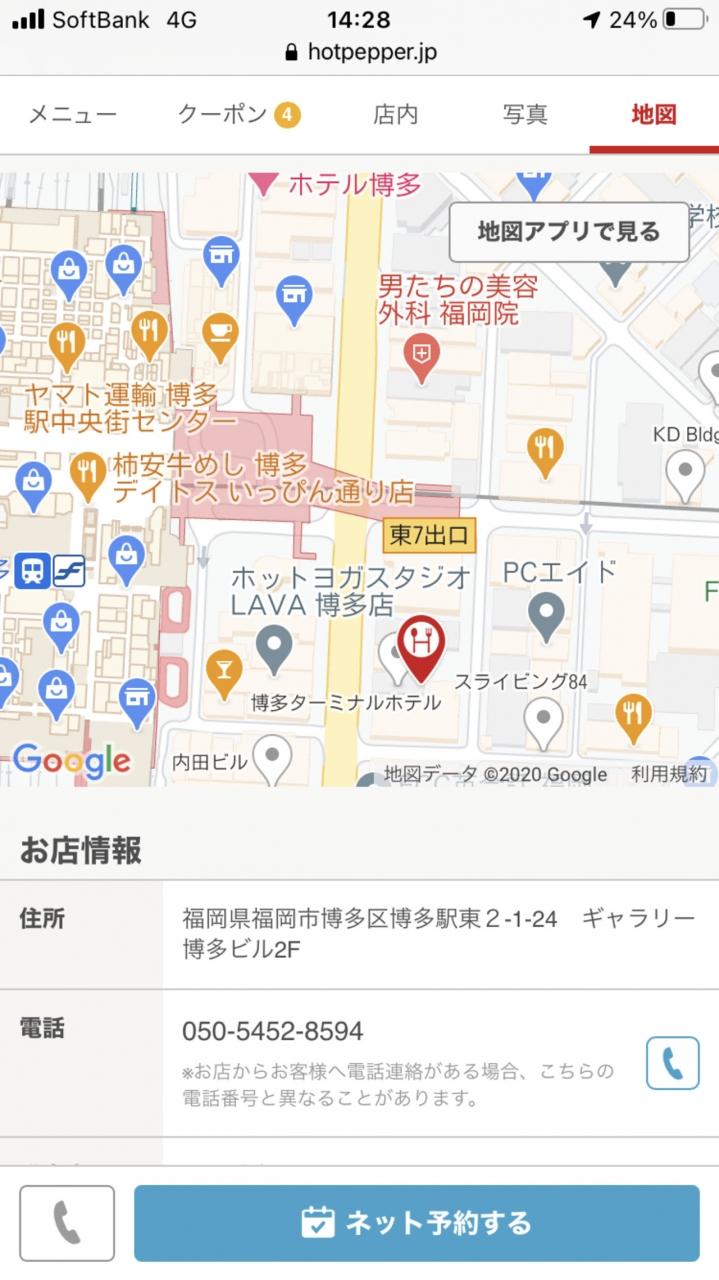Tap the red restaurant pin on map
This screenshot has height=1280, width=719.
[422, 646]
